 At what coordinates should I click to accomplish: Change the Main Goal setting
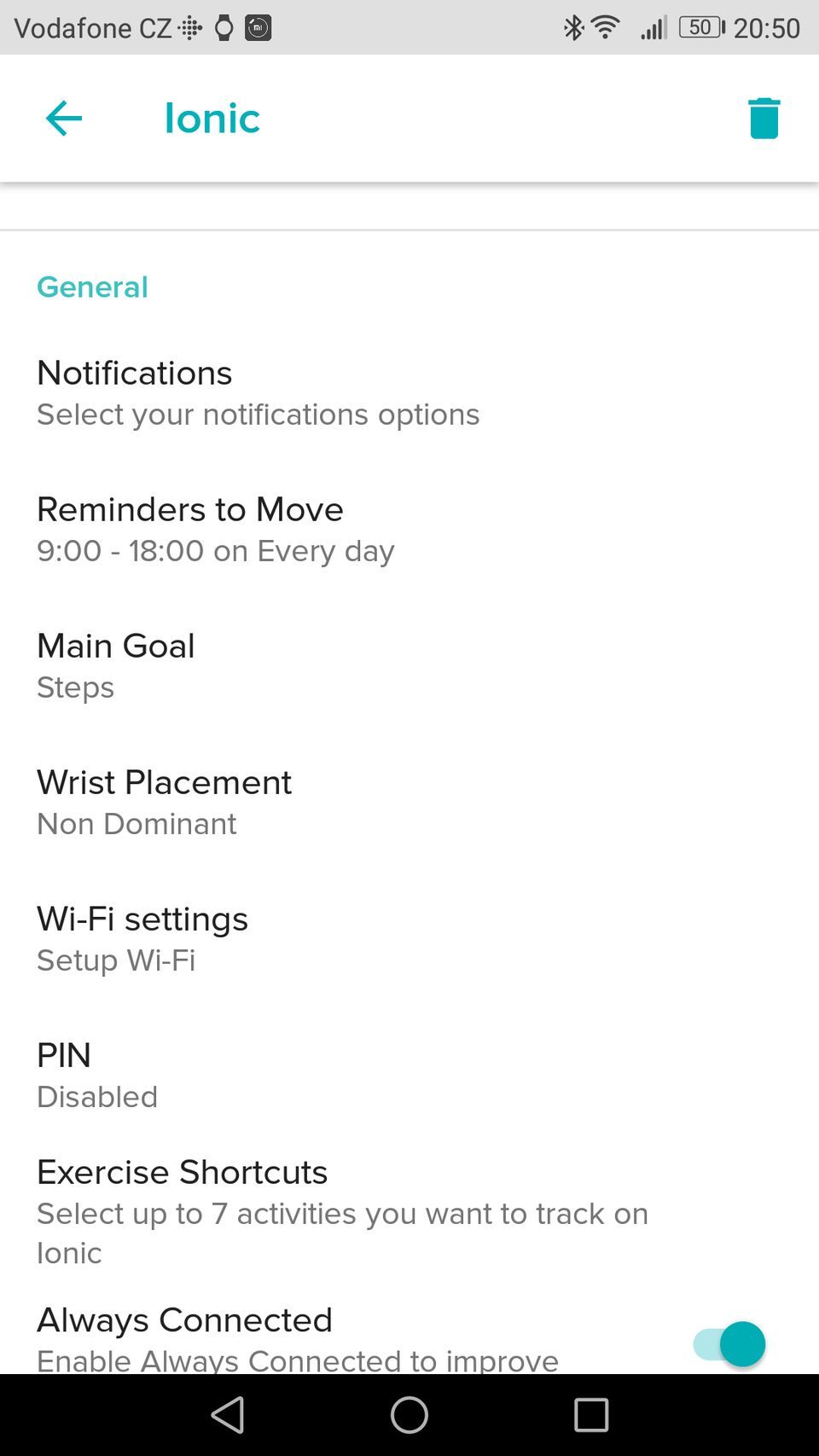tap(116, 665)
